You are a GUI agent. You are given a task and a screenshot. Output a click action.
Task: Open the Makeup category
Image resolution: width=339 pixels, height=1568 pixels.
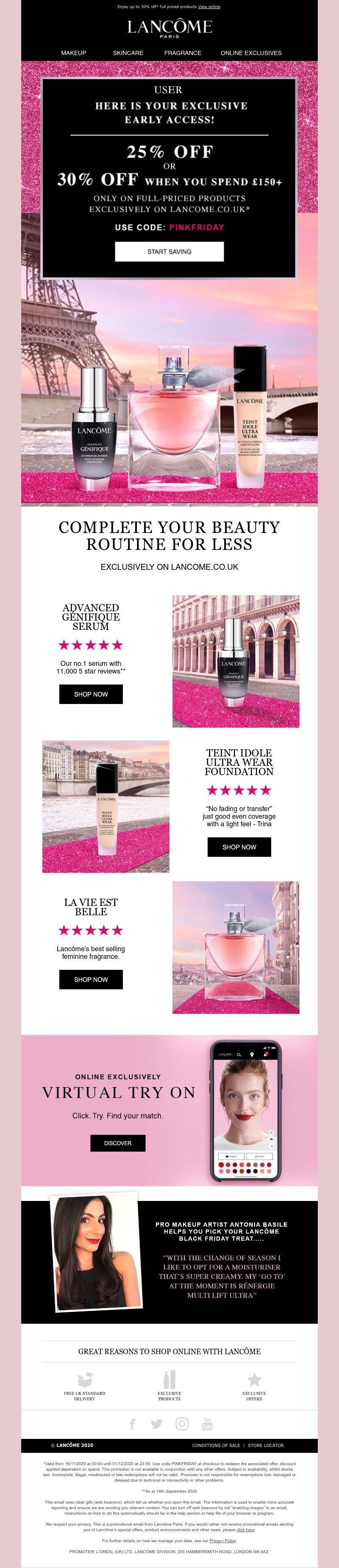74,53
